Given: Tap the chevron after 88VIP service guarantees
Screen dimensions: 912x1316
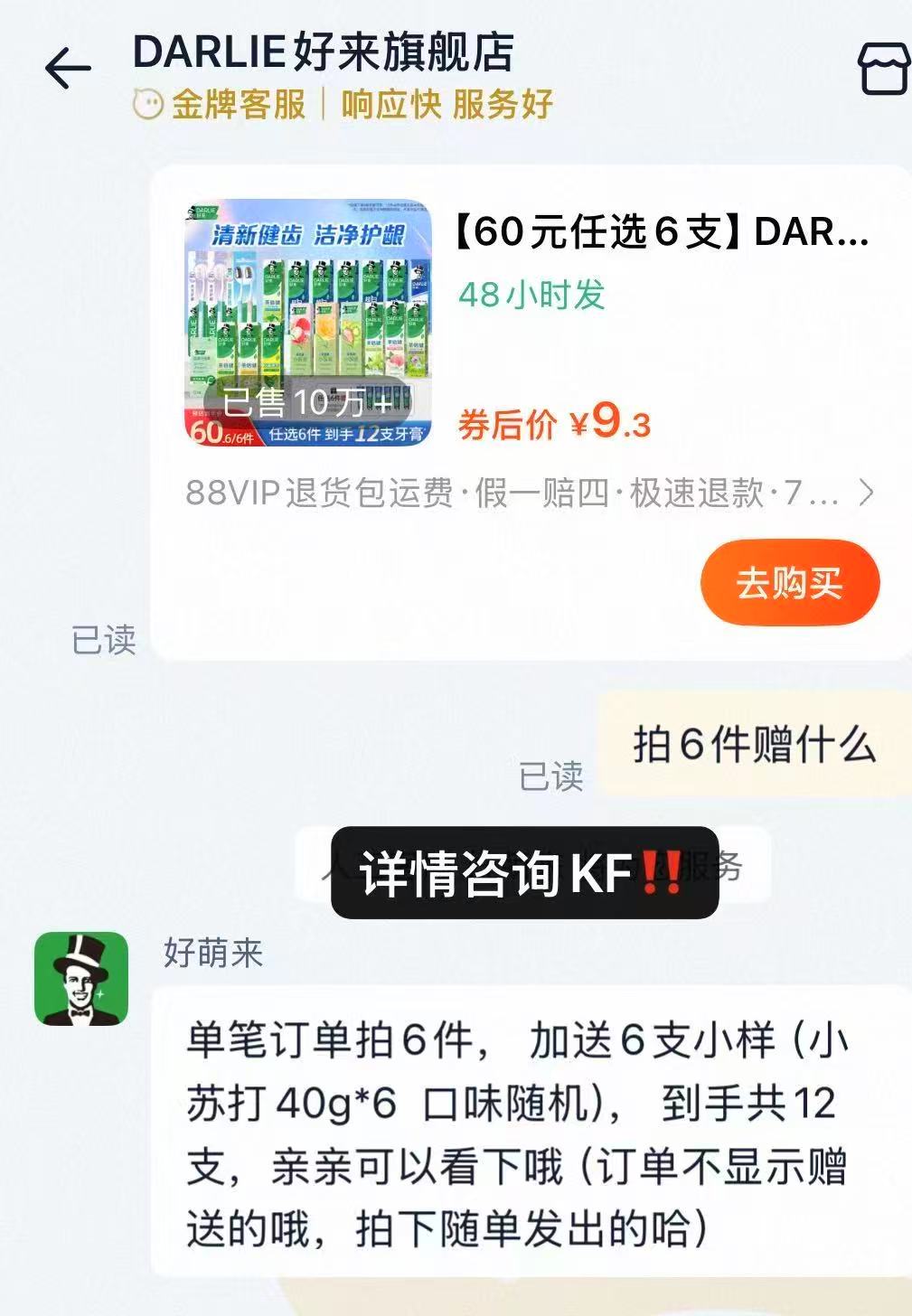Looking at the screenshot, I should click(x=870, y=492).
